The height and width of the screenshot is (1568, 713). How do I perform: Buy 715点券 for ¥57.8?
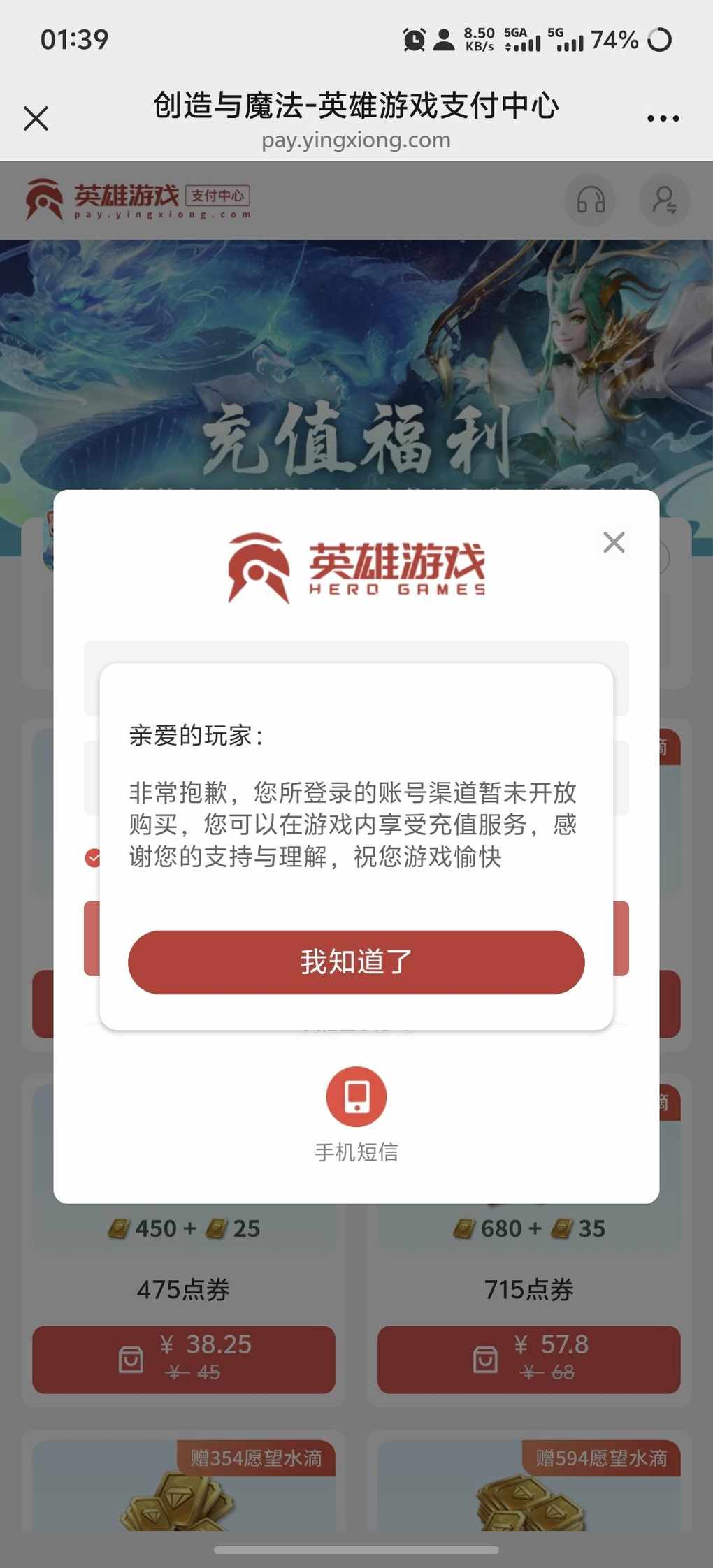(528, 1359)
